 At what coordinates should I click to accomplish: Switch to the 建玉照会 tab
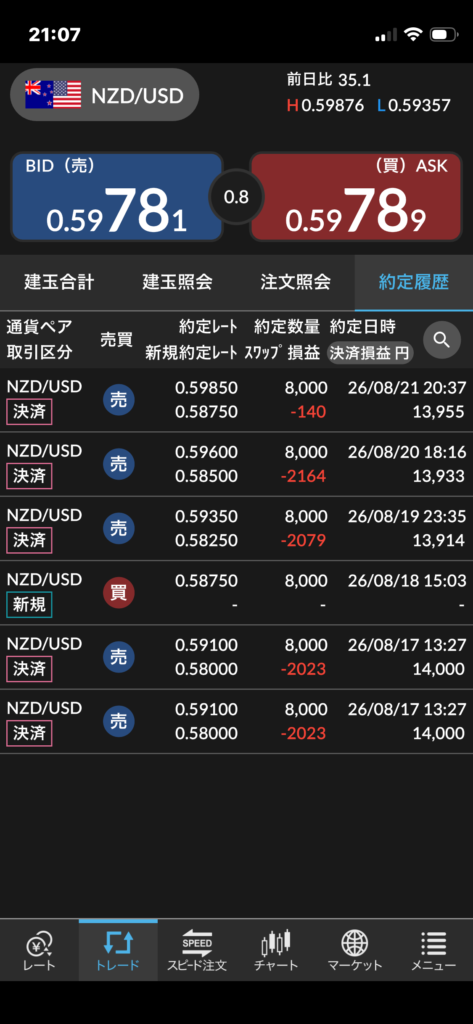coord(178,282)
